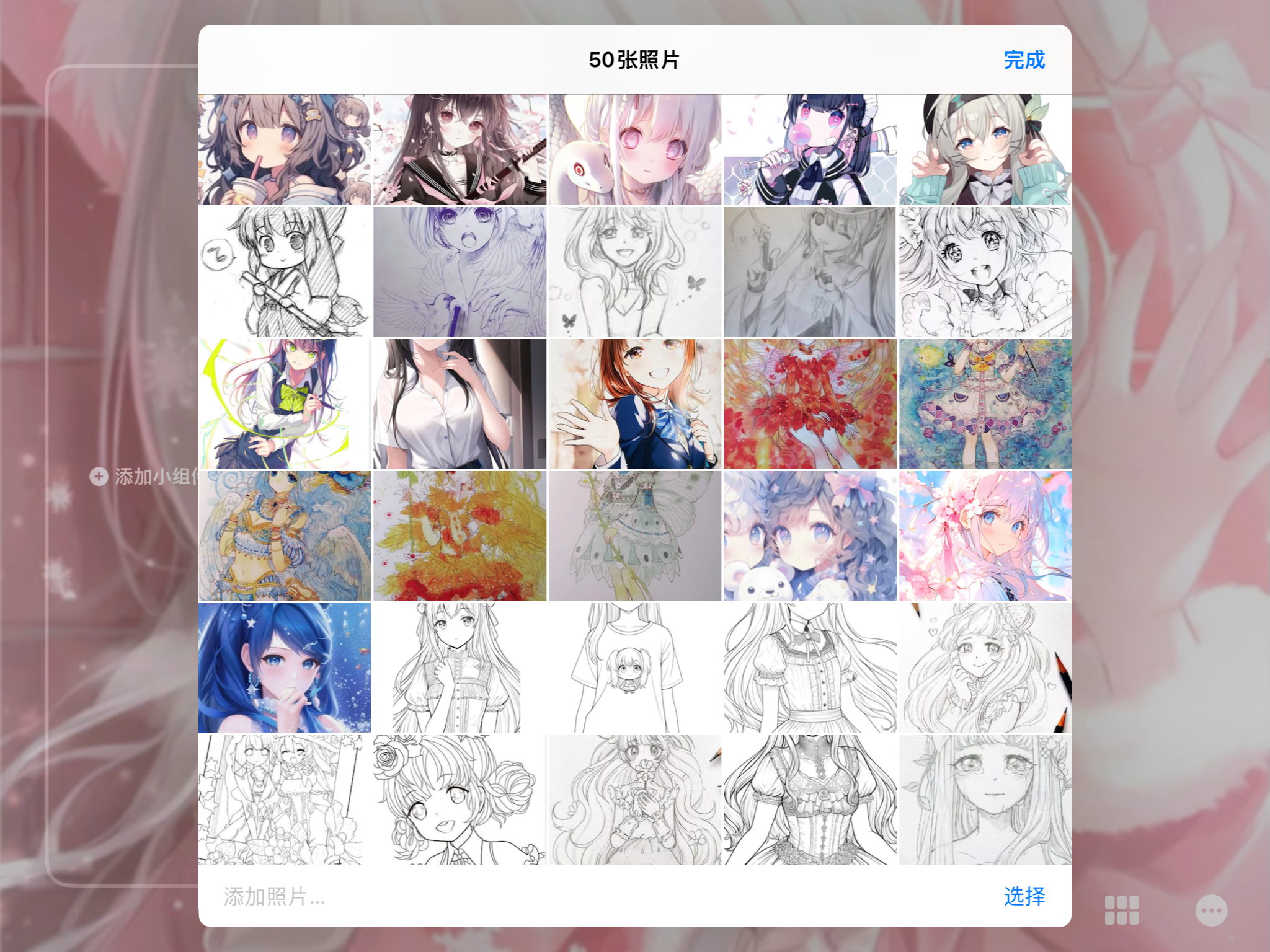The image size is (1270, 952).
Task: Open photo of girl hugging white teddy bear
Action: click(809, 535)
